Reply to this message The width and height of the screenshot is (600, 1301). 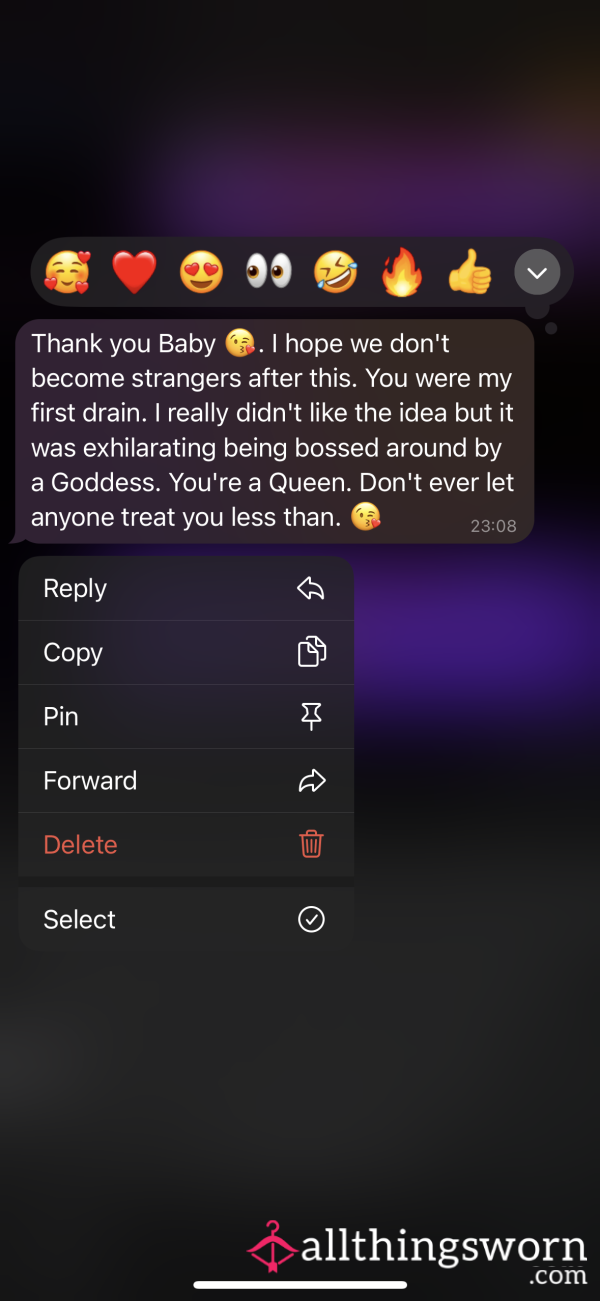click(186, 589)
